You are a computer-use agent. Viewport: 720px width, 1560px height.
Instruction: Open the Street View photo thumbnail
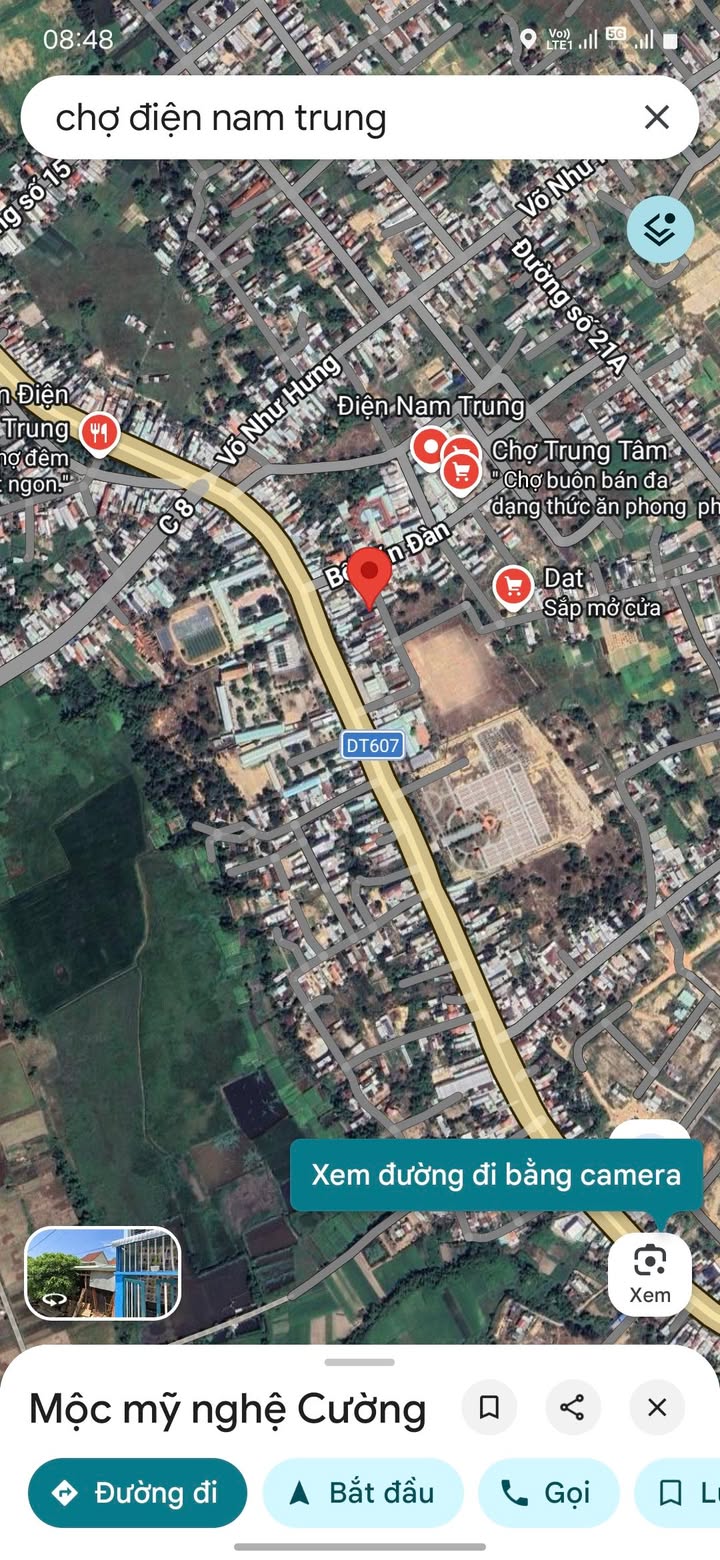coord(102,1273)
